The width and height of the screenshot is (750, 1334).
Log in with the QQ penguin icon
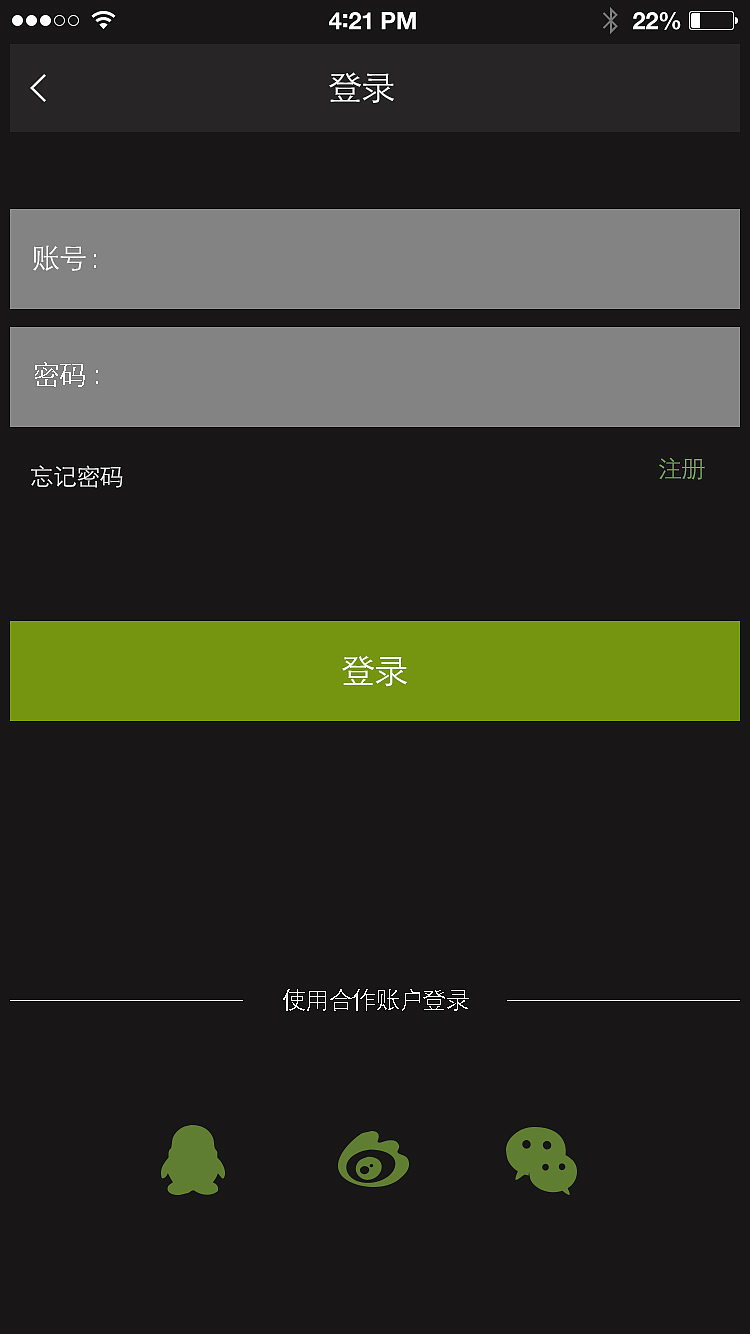point(192,1159)
